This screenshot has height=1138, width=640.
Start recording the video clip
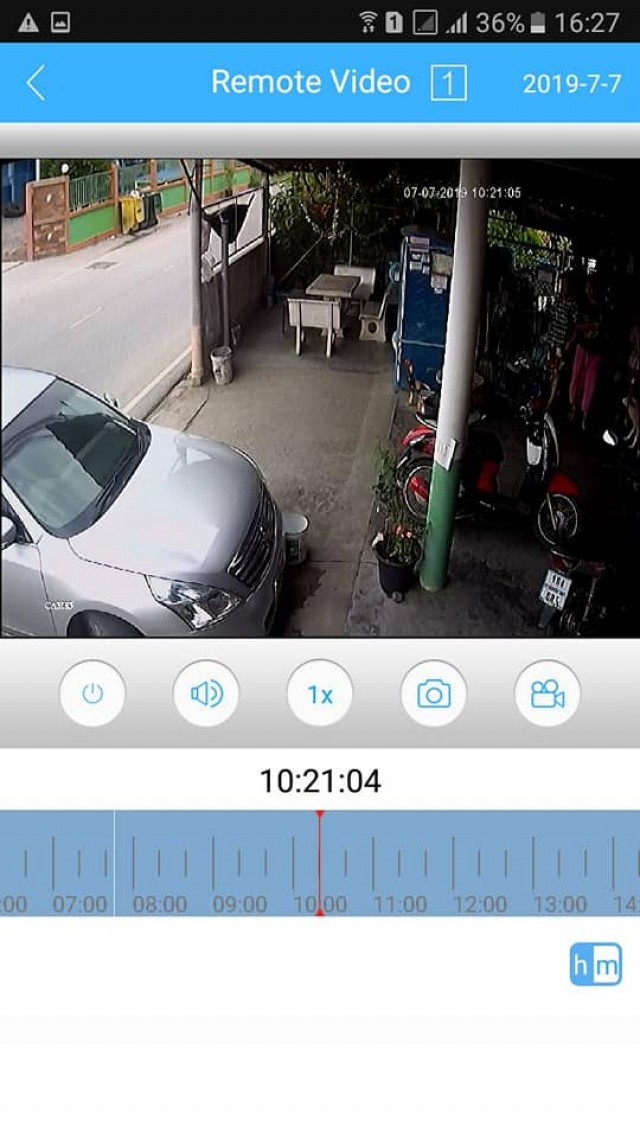(x=547, y=693)
